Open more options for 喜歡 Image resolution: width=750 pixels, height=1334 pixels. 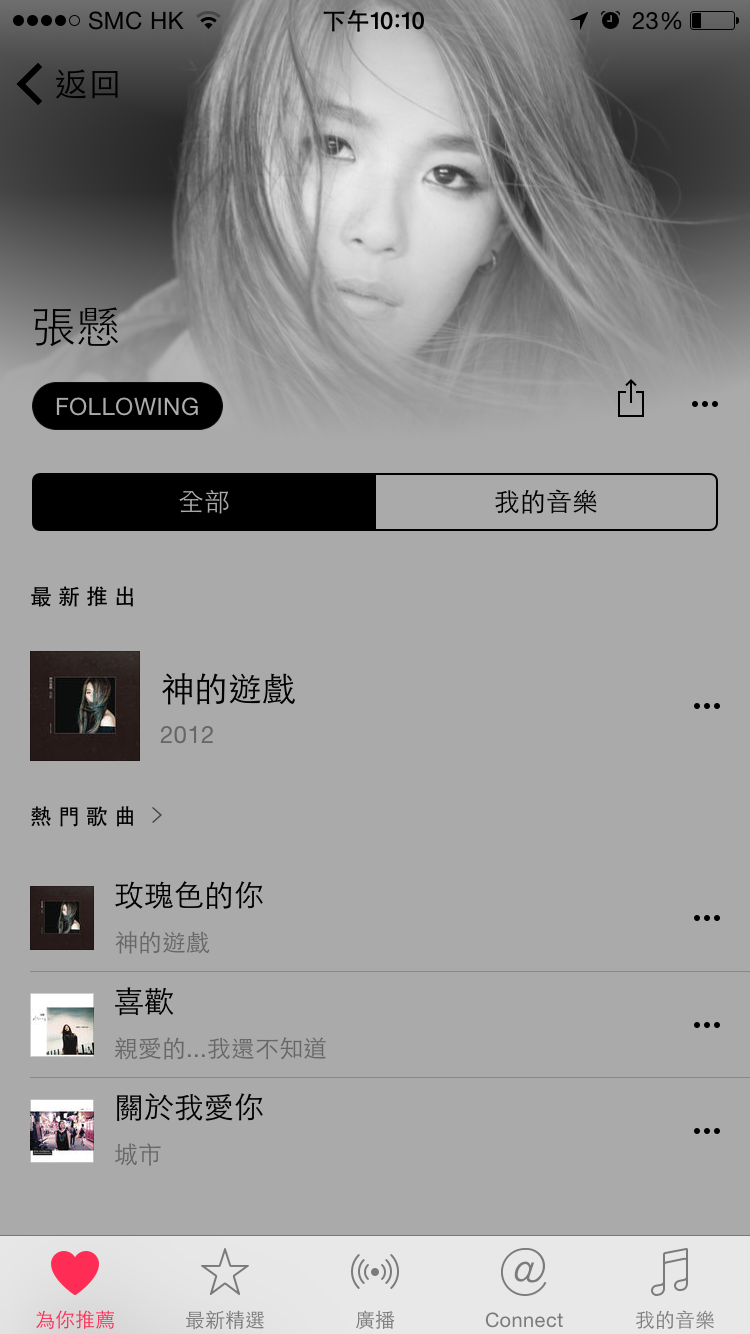(x=706, y=1025)
